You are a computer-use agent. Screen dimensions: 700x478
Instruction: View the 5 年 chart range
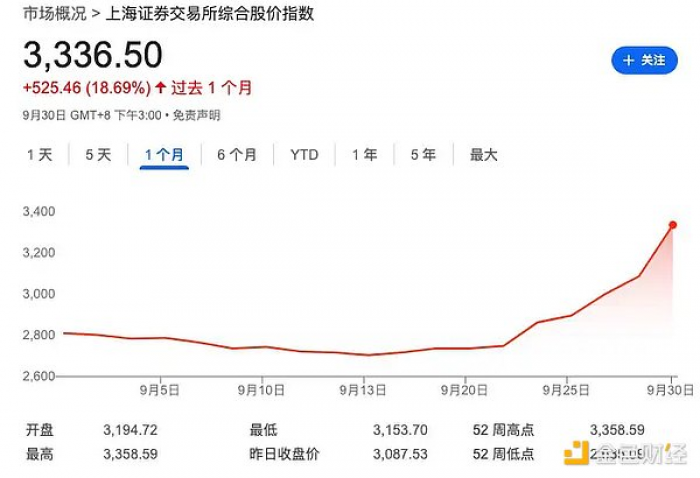(x=422, y=155)
